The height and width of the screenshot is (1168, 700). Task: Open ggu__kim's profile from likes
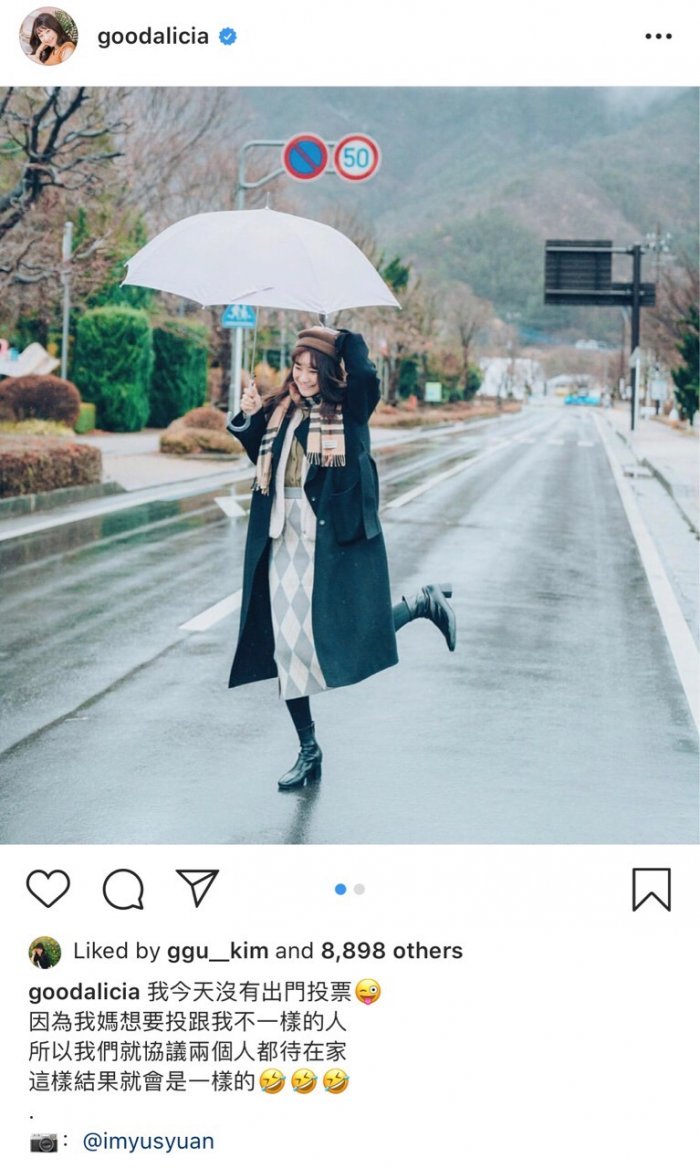click(x=217, y=951)
